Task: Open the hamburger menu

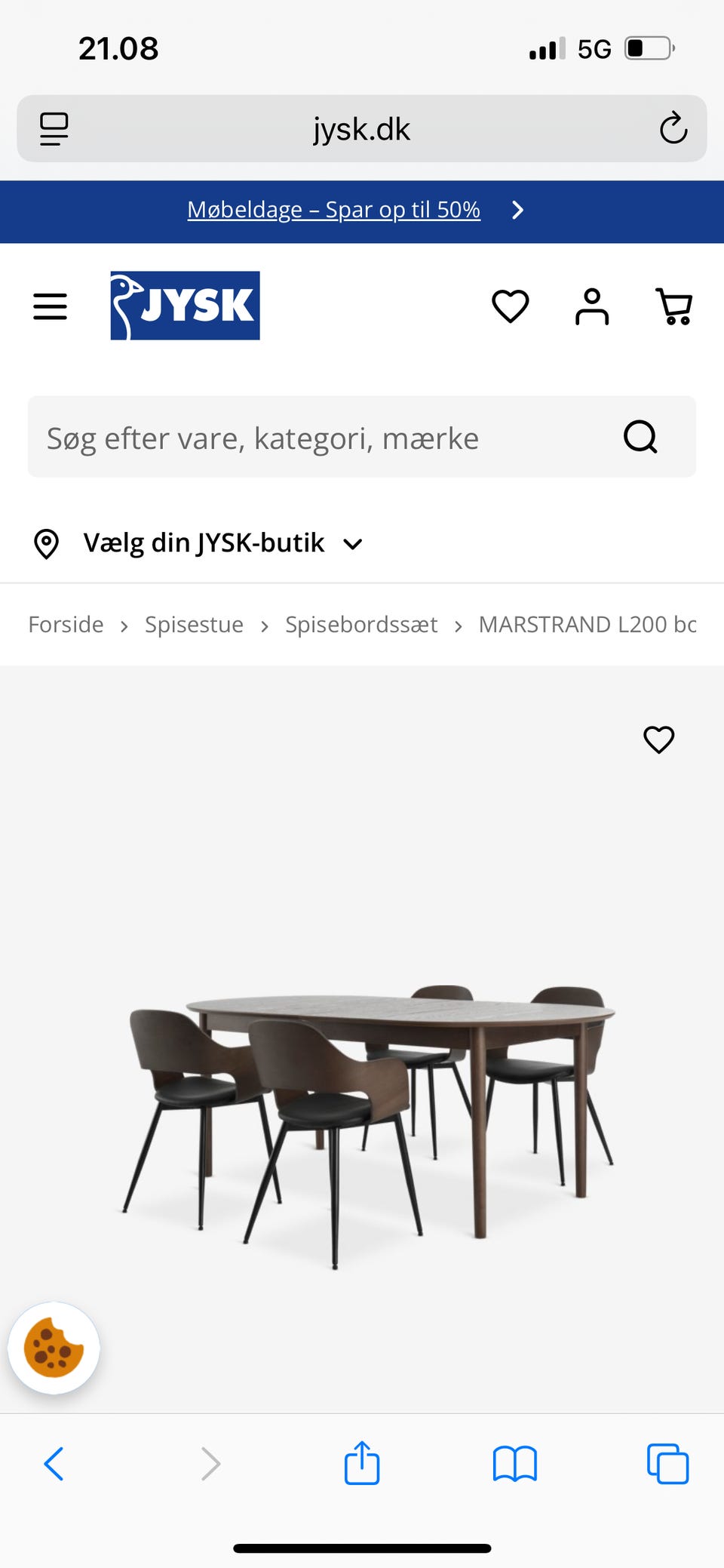Action: point(50,306)
